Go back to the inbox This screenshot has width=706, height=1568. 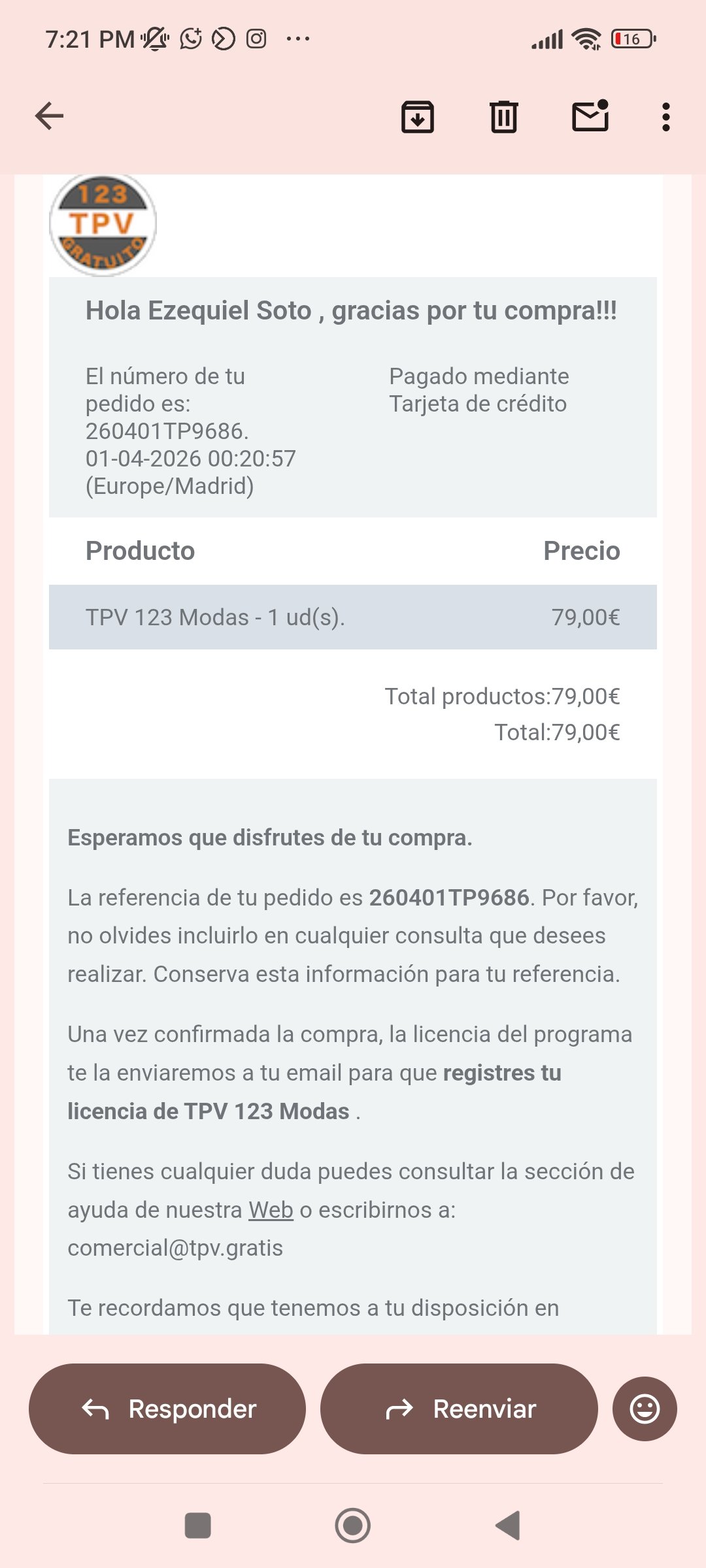click(x=49, y=116)
